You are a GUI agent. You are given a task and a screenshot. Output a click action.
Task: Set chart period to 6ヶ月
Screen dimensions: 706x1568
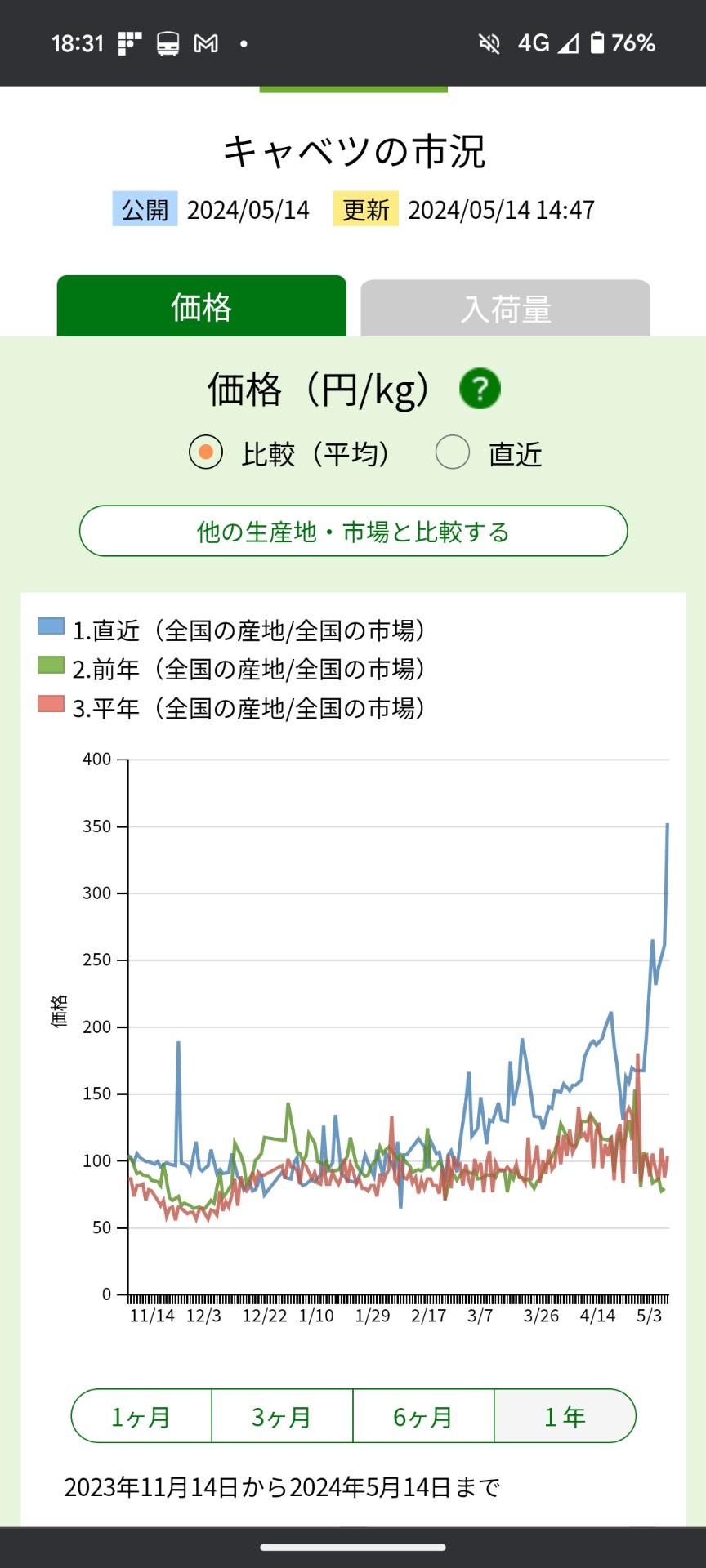coord(423,1416)
